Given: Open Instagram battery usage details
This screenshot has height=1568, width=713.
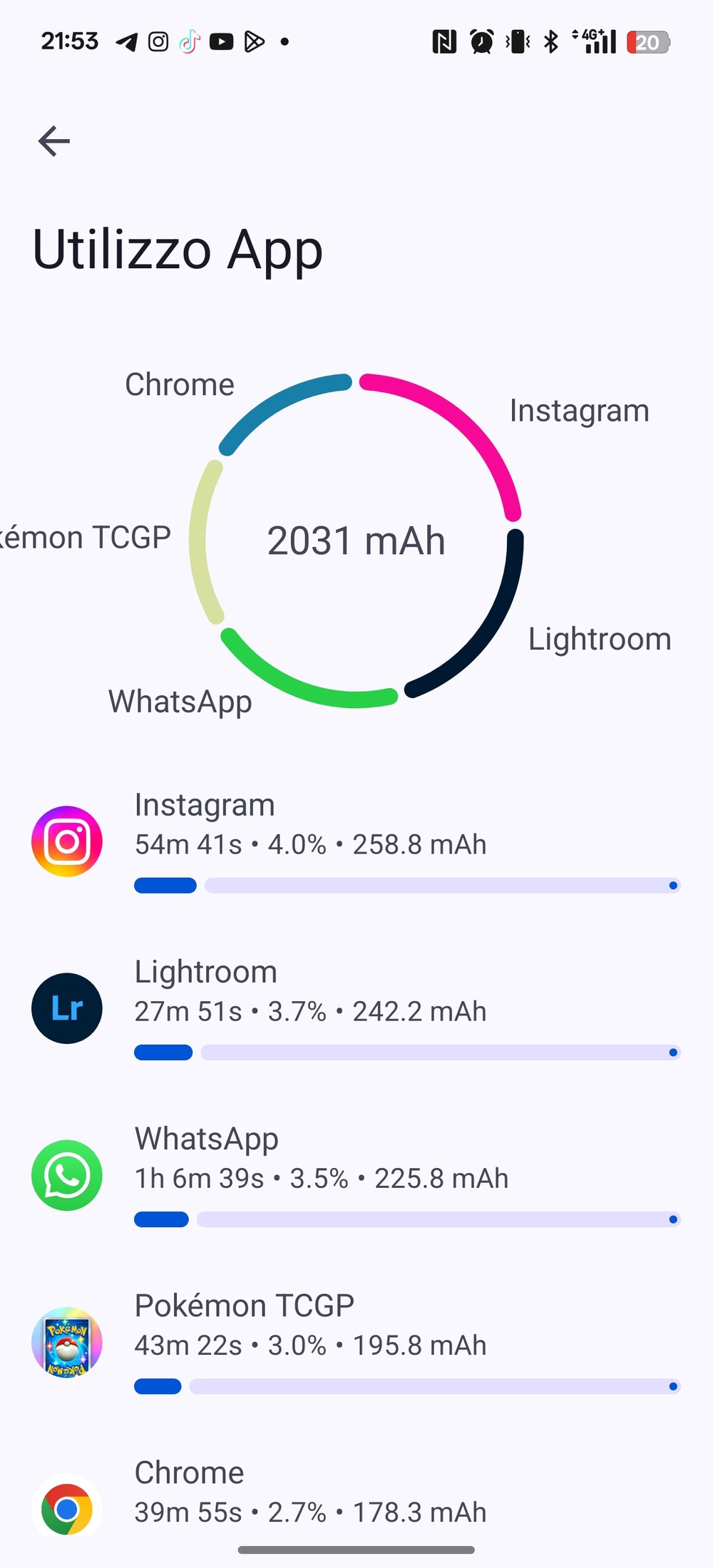Looking at the screenshot, I should click(356, 841).
